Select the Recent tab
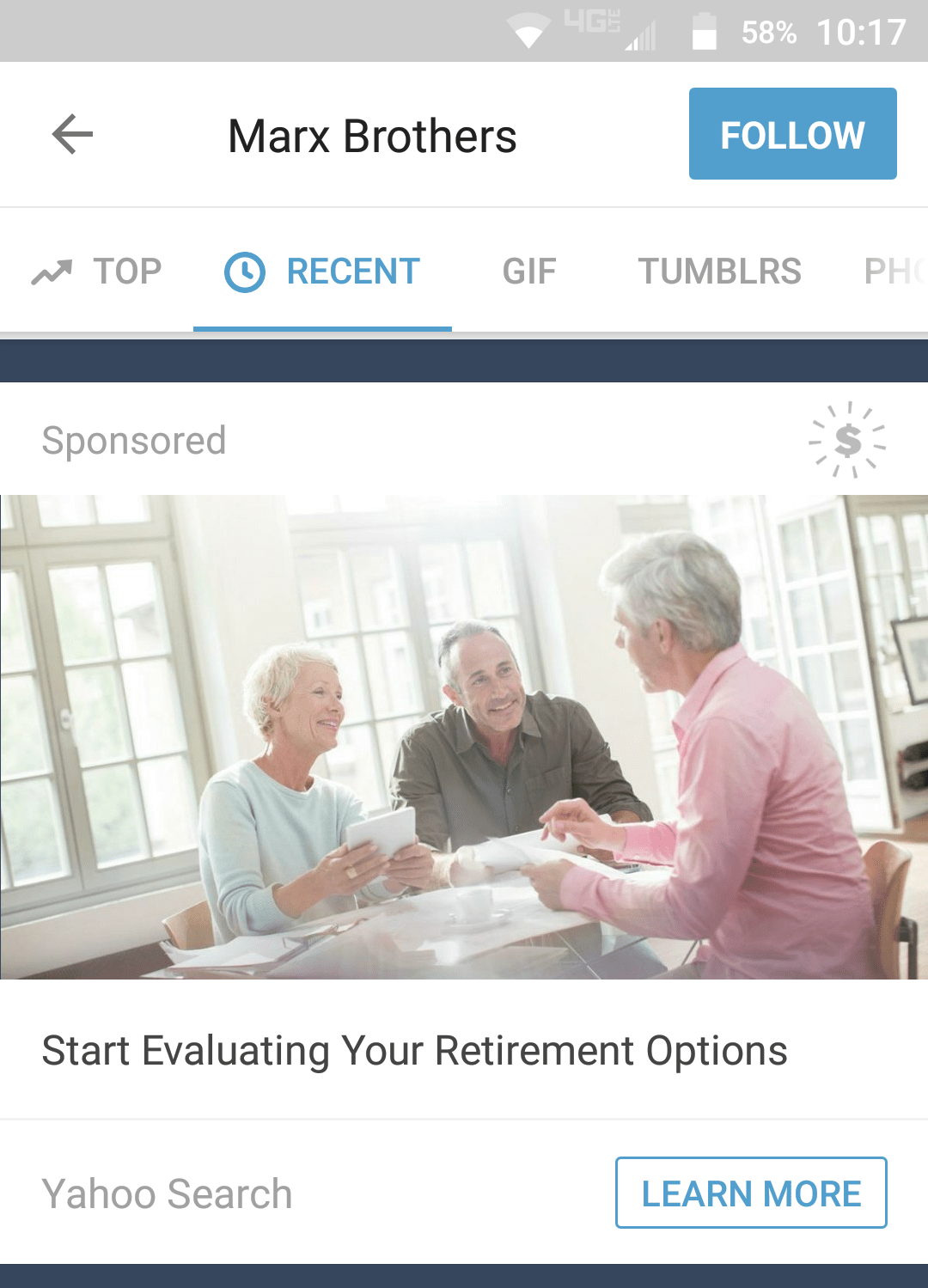 pyautogui.click(x=322, y=272)
